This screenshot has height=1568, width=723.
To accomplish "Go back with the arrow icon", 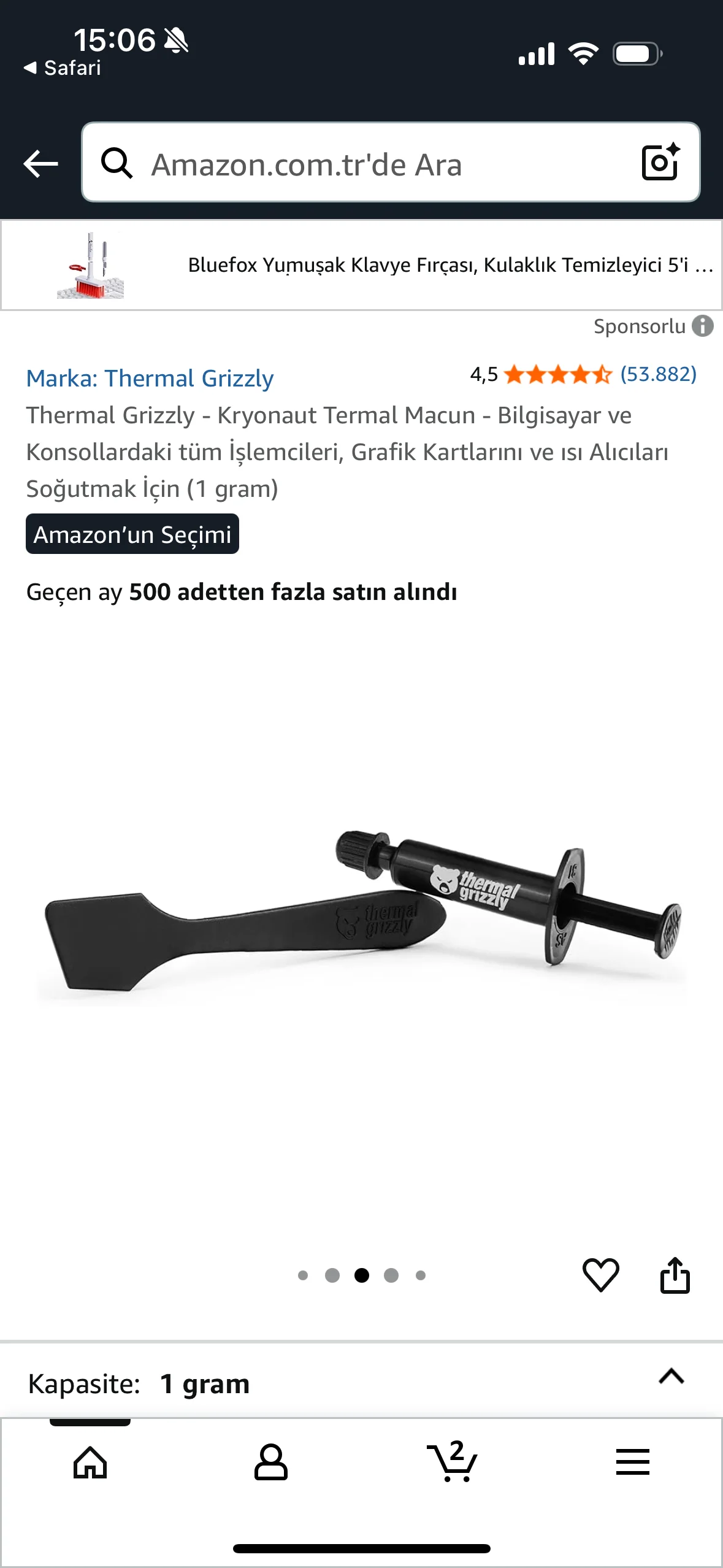I will [40, 164].
